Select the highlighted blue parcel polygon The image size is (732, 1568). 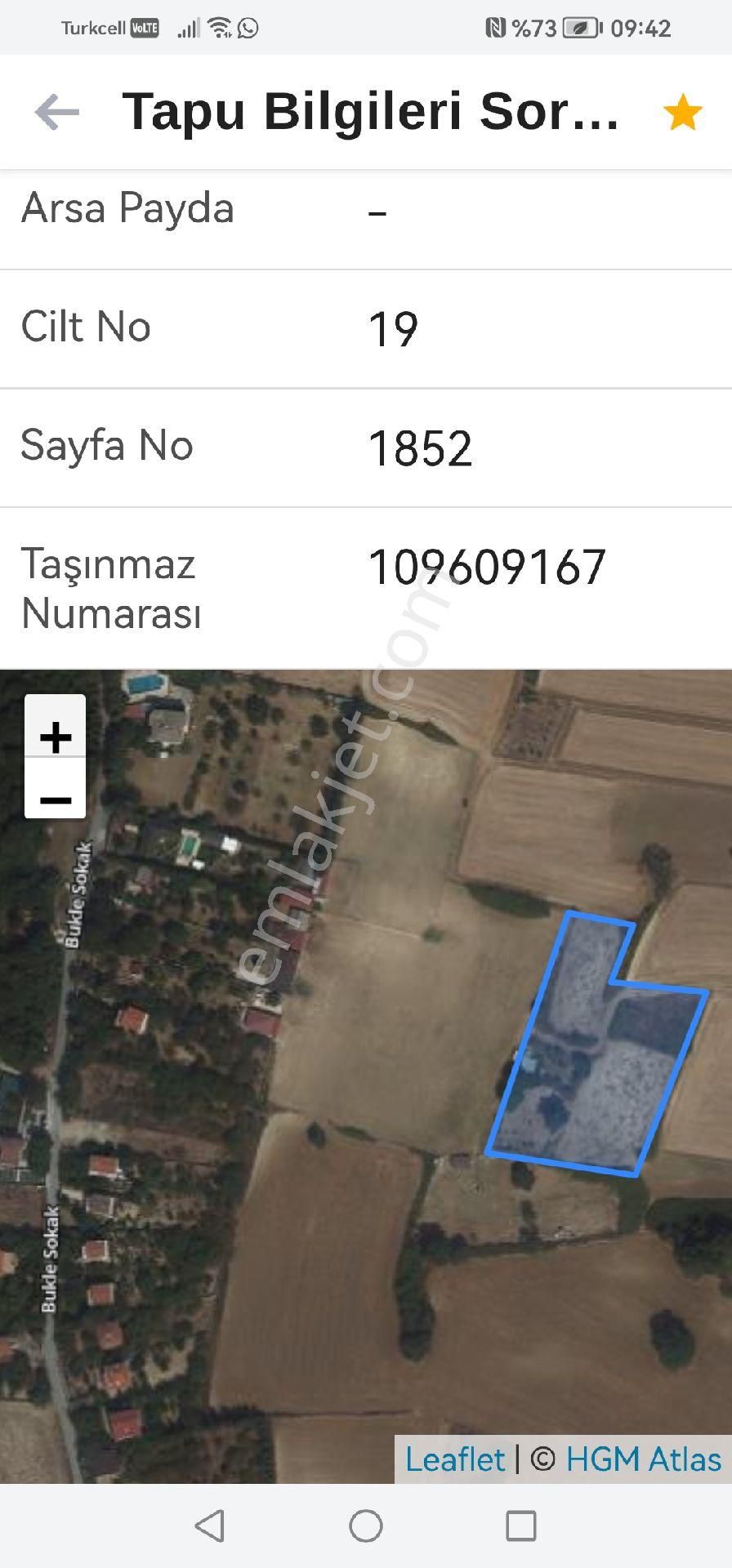point(596,1053)
